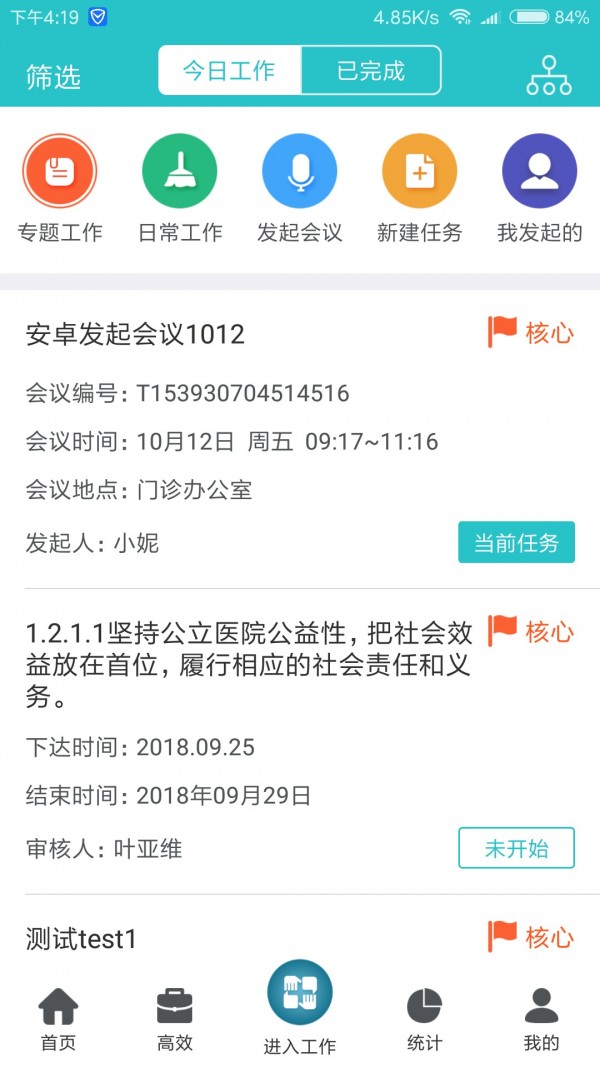Open the organization structure icon
The image size is (600, 1067).
[x=548, y=76]
